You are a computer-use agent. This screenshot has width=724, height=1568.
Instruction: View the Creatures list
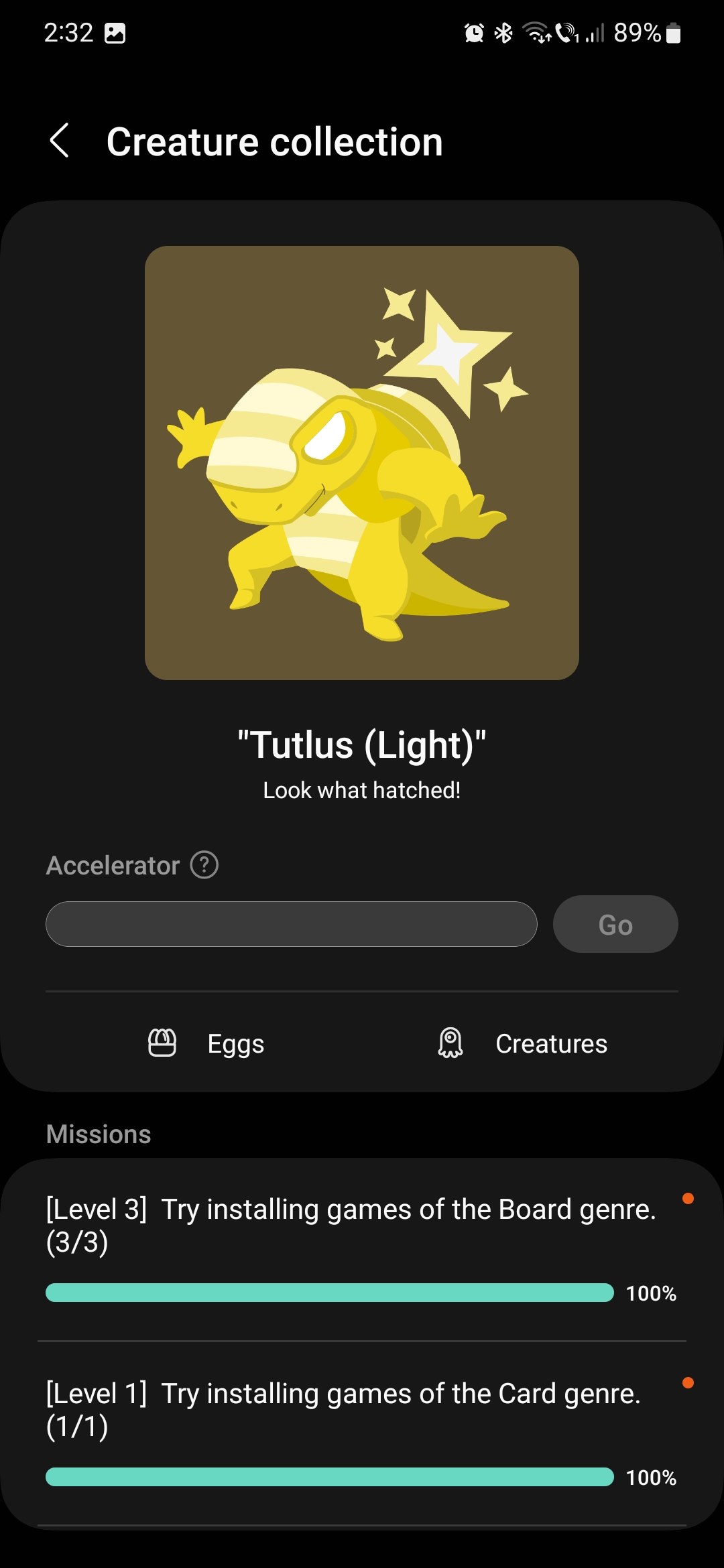coord(522,1043)
